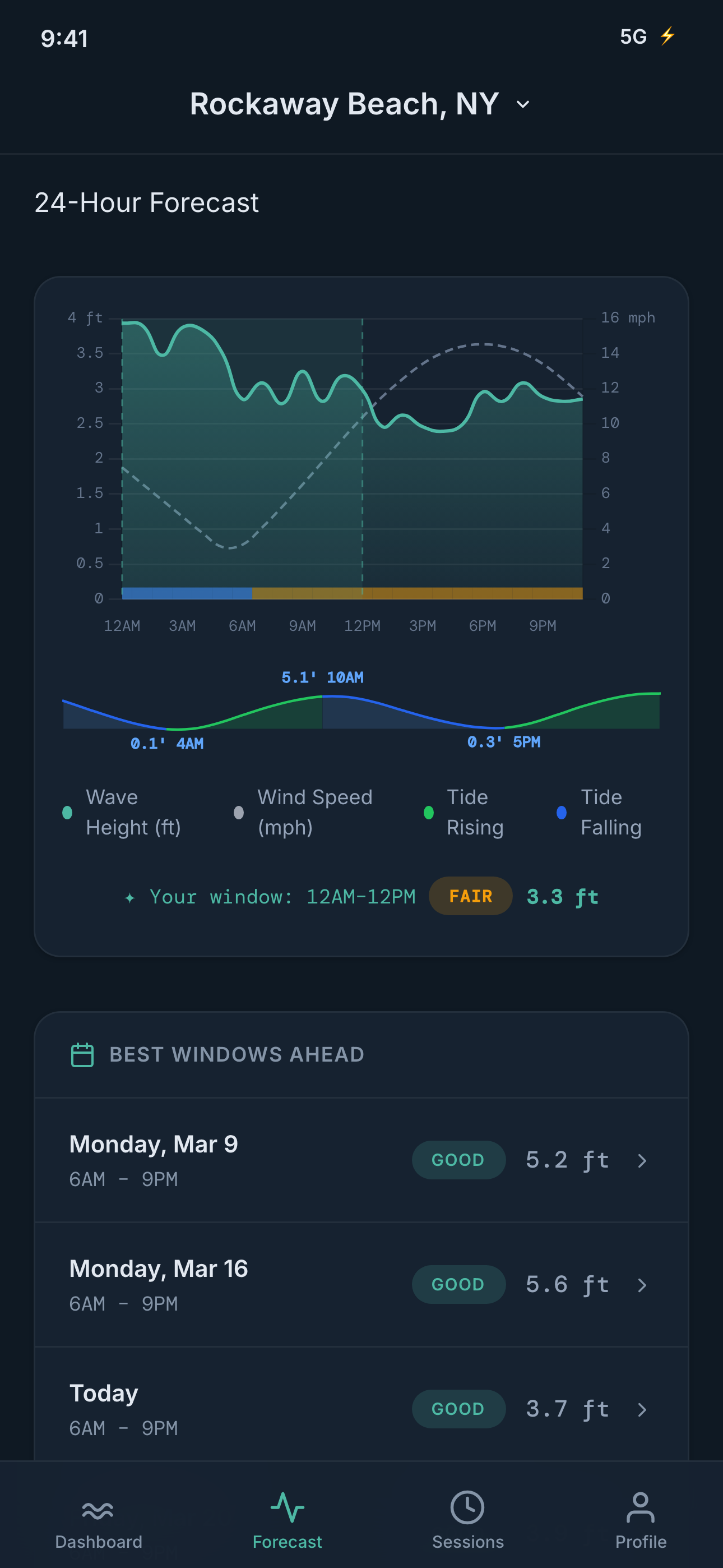Tap the 0.1' 4AM low tide label
Screen dimensions: 723x1568
click(167, 743)
